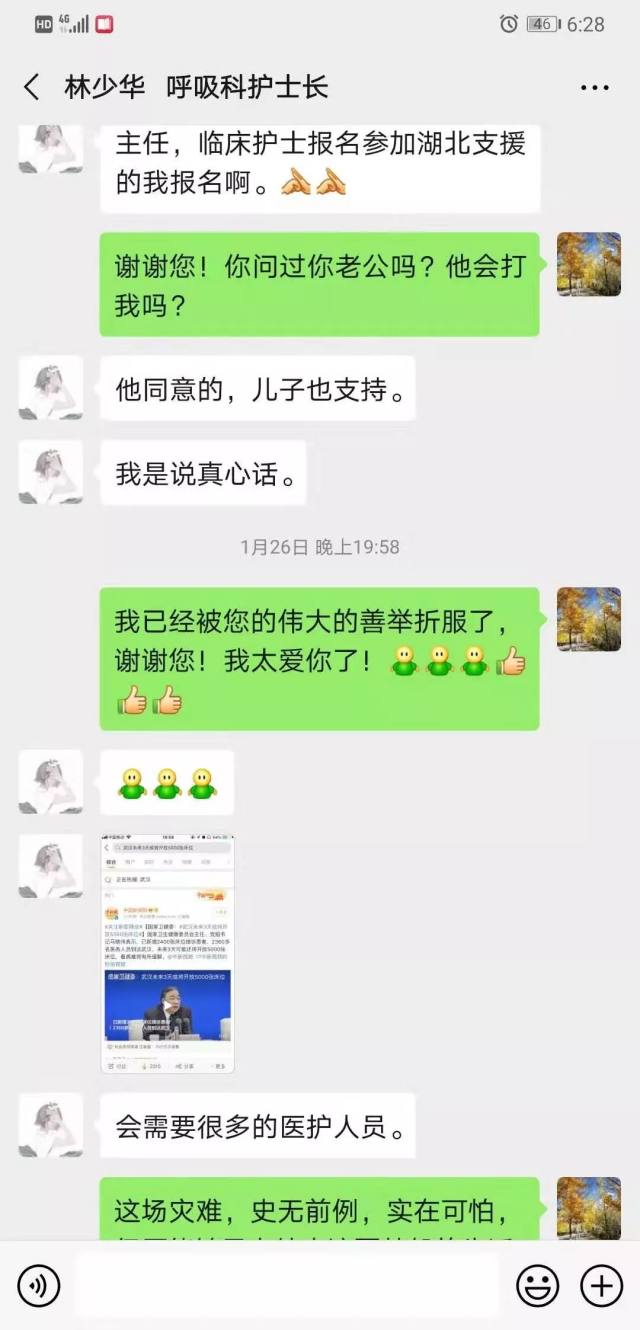Open the chat info overflow menu
Viewport: 640px width, 1330px height.
click(594, 87)
